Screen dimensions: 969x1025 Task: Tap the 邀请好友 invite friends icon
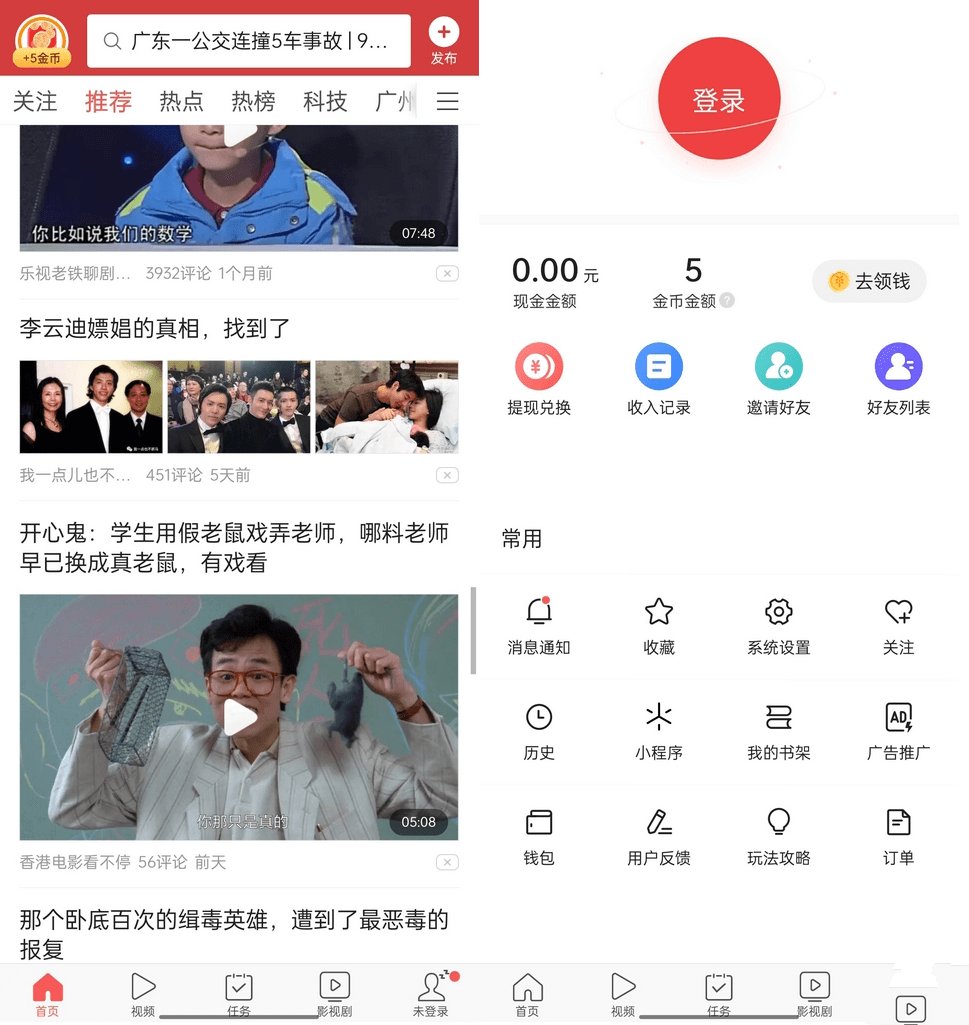778,378
